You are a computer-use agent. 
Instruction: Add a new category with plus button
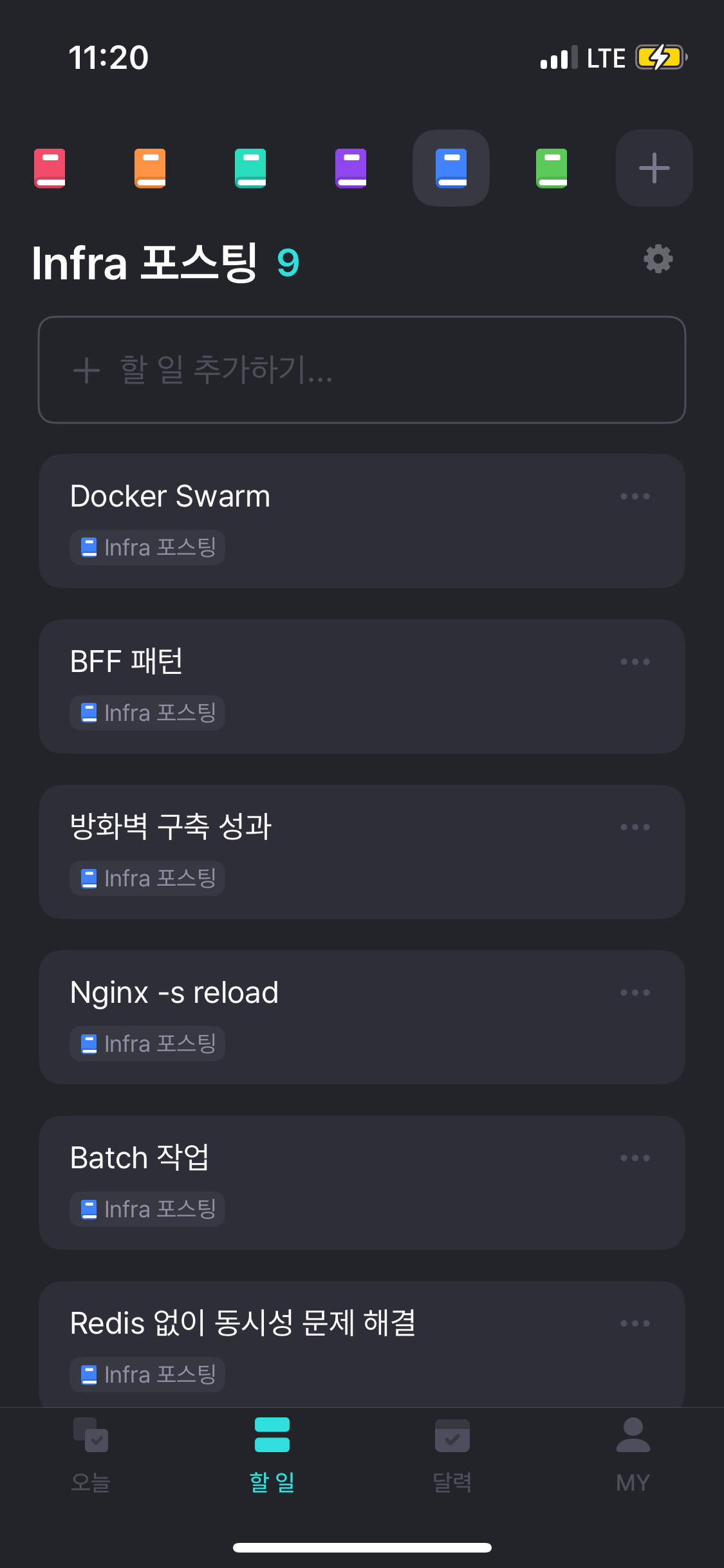(654, 169)
